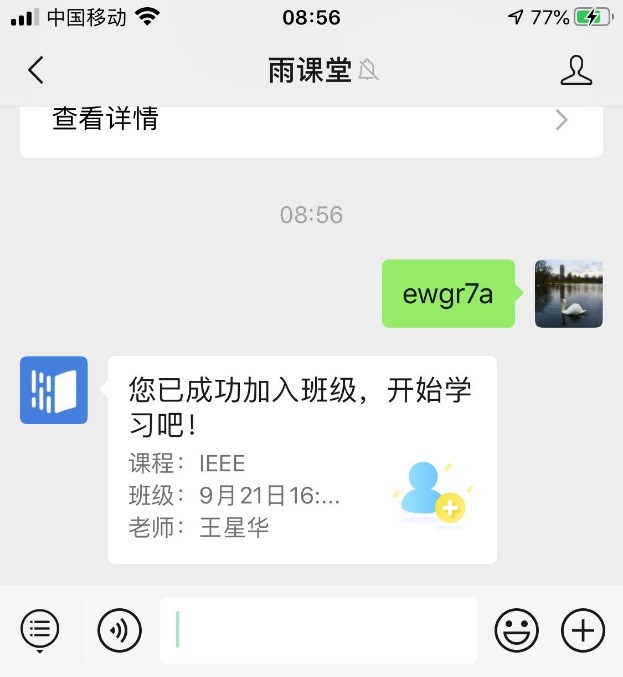The width and height of the screenshot is (623, 677).
Task: Tap my swan profile avatar
Action: tap(569, 294)
